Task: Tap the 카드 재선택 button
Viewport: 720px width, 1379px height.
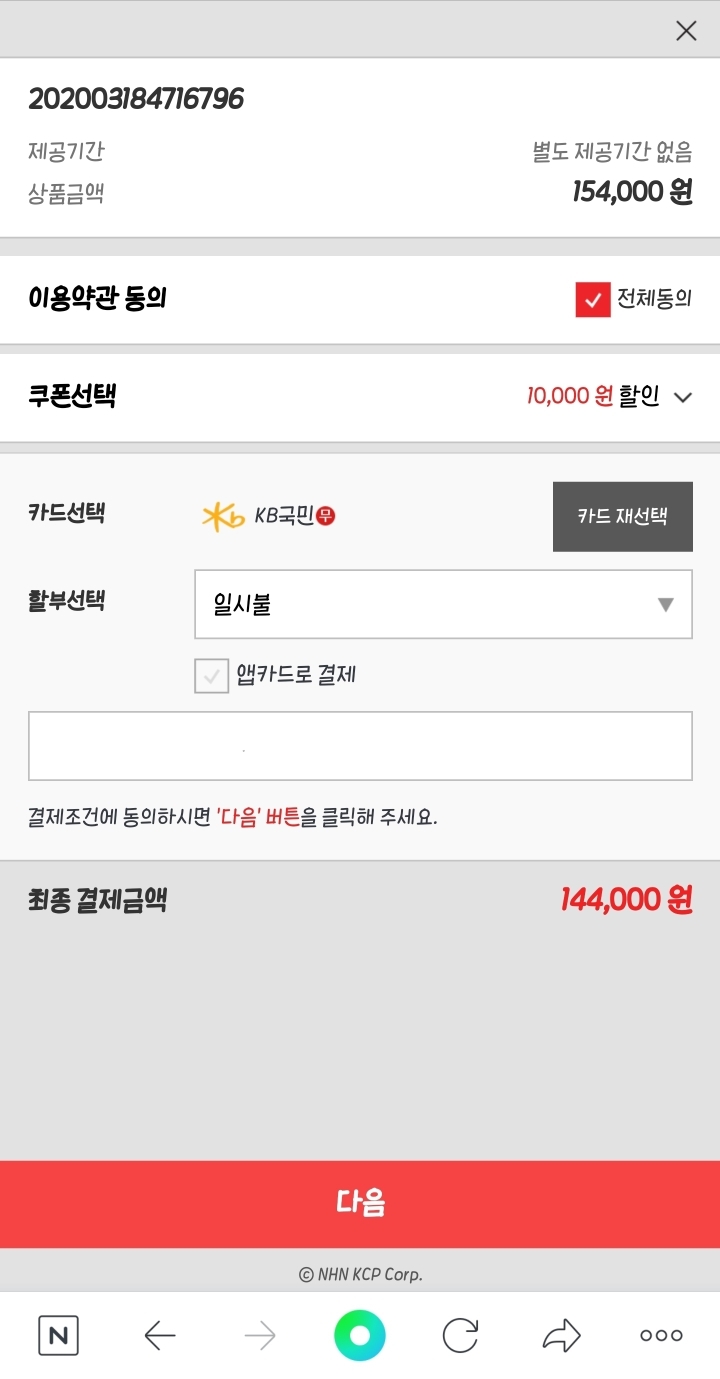Action: tap(622, 516)
